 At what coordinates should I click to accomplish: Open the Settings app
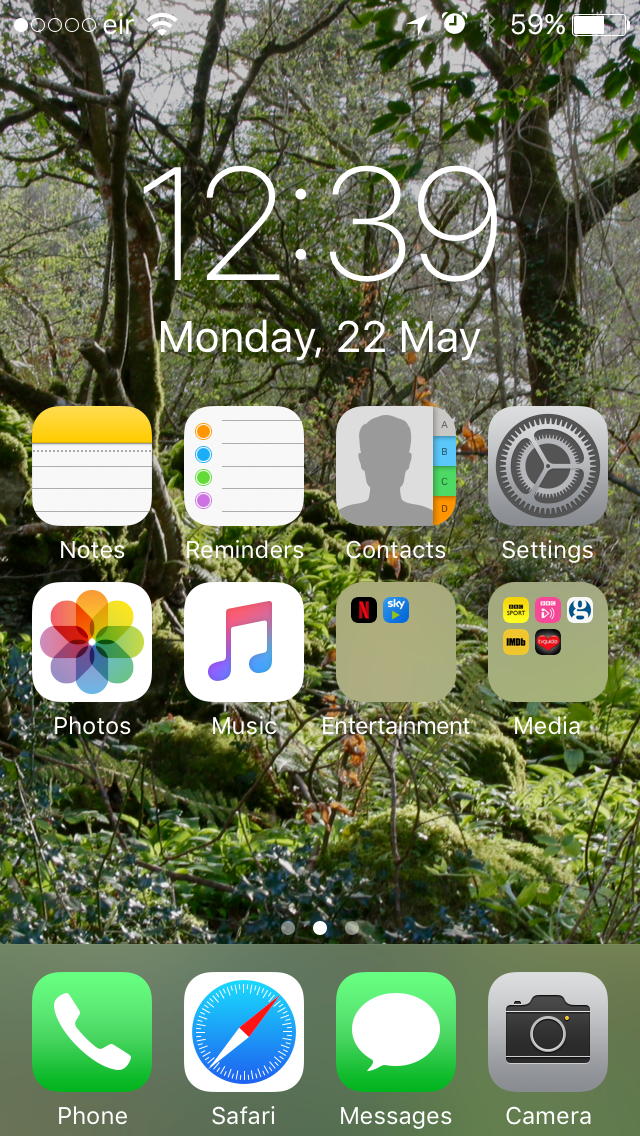(548, 466)
